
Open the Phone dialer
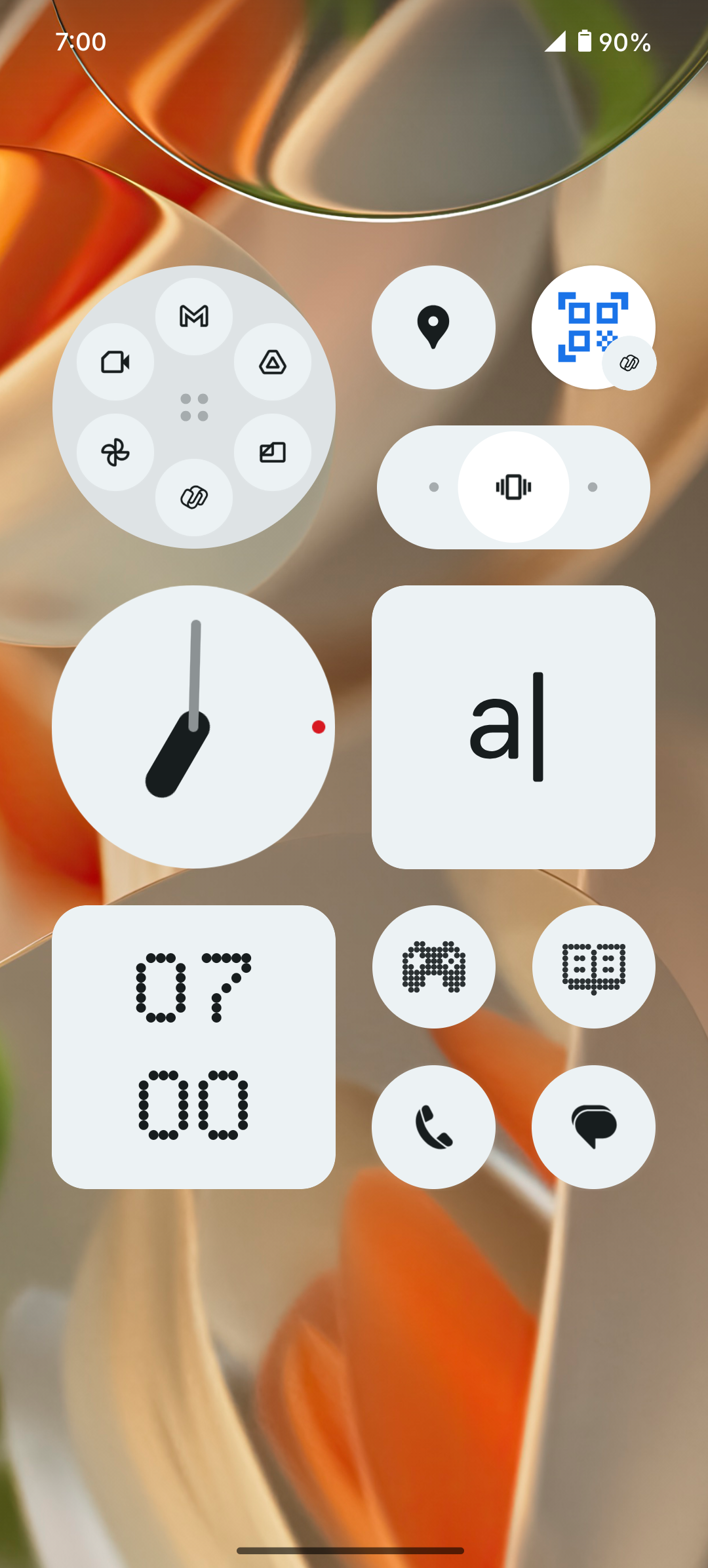pyautogui.click(x=433, y=1127)
